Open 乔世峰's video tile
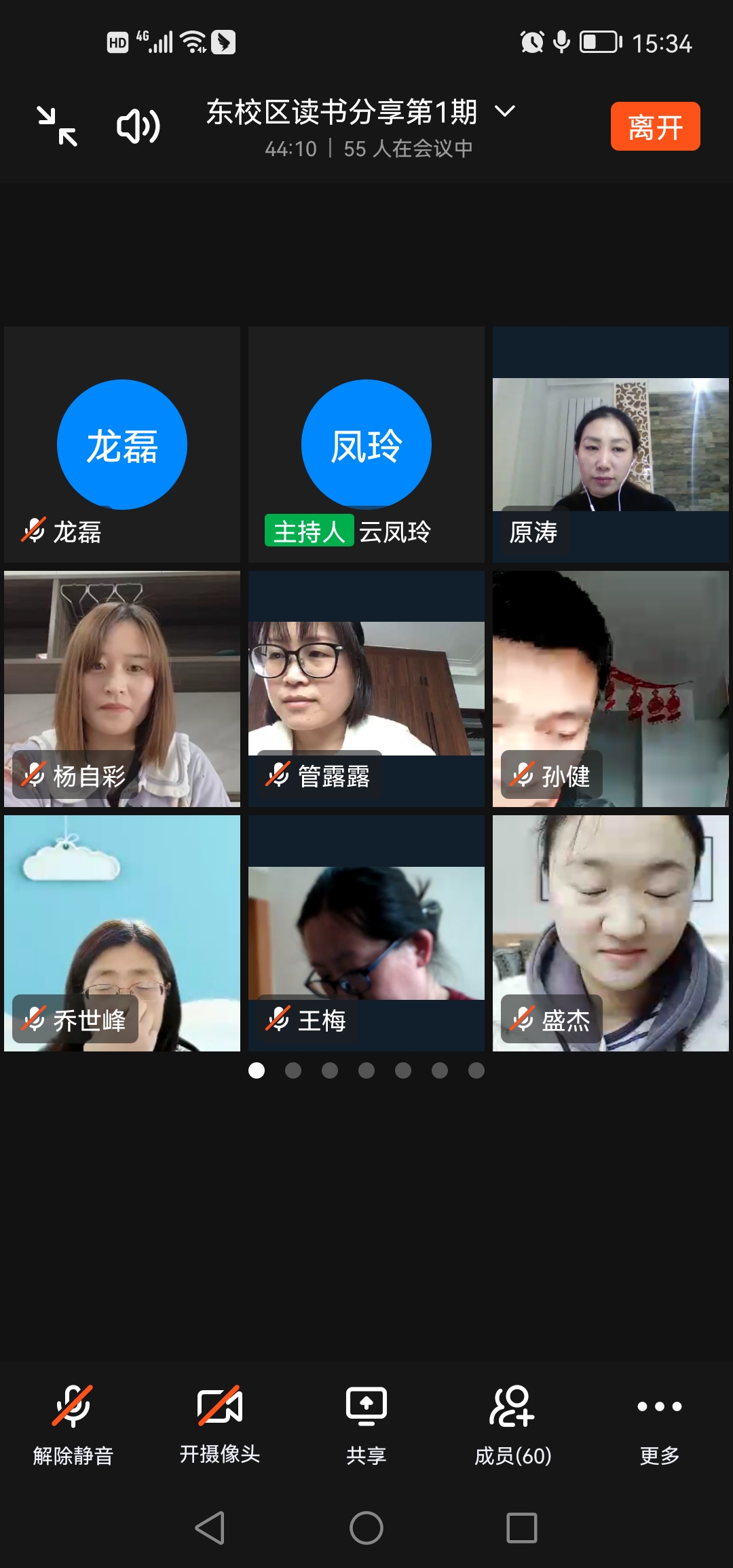 point(122,933)
